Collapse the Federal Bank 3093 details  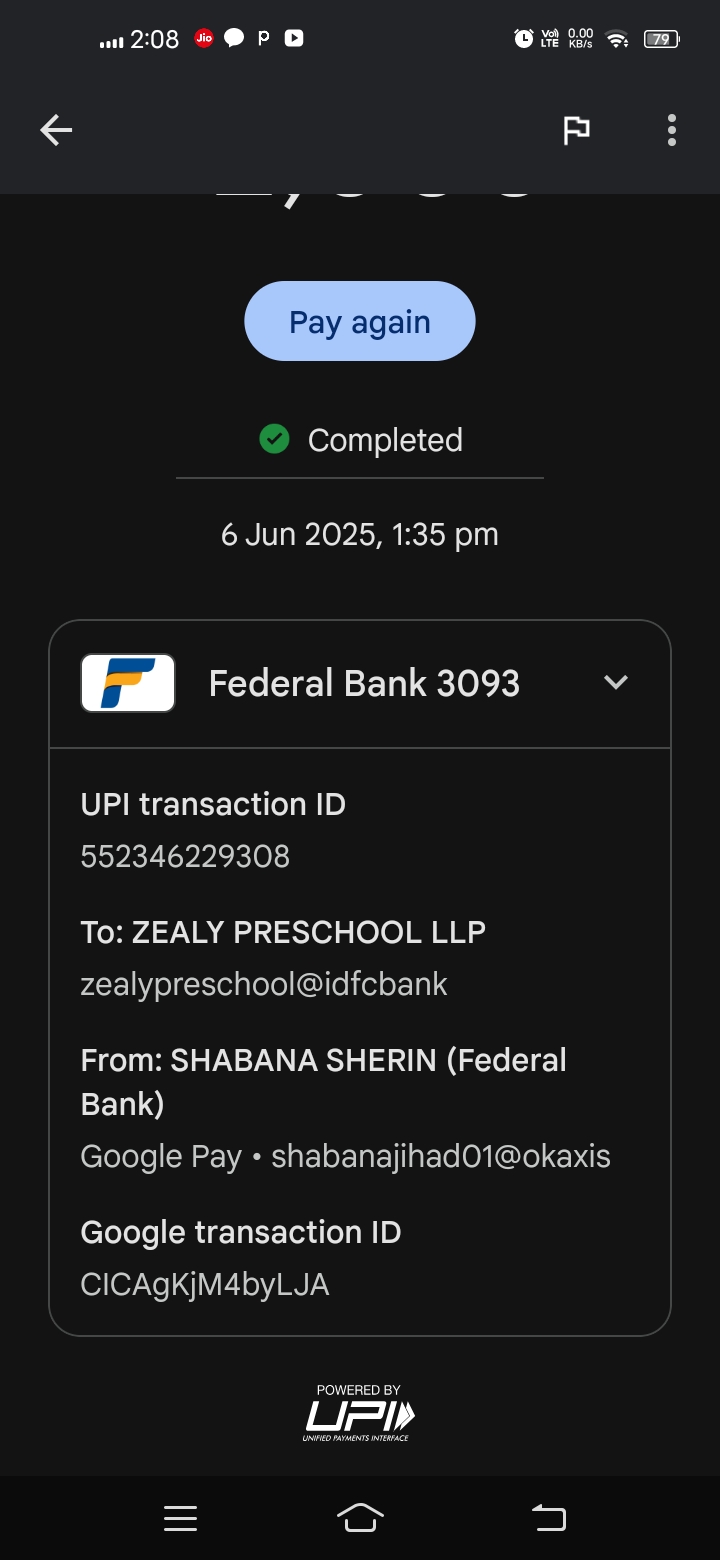(616, 683)
